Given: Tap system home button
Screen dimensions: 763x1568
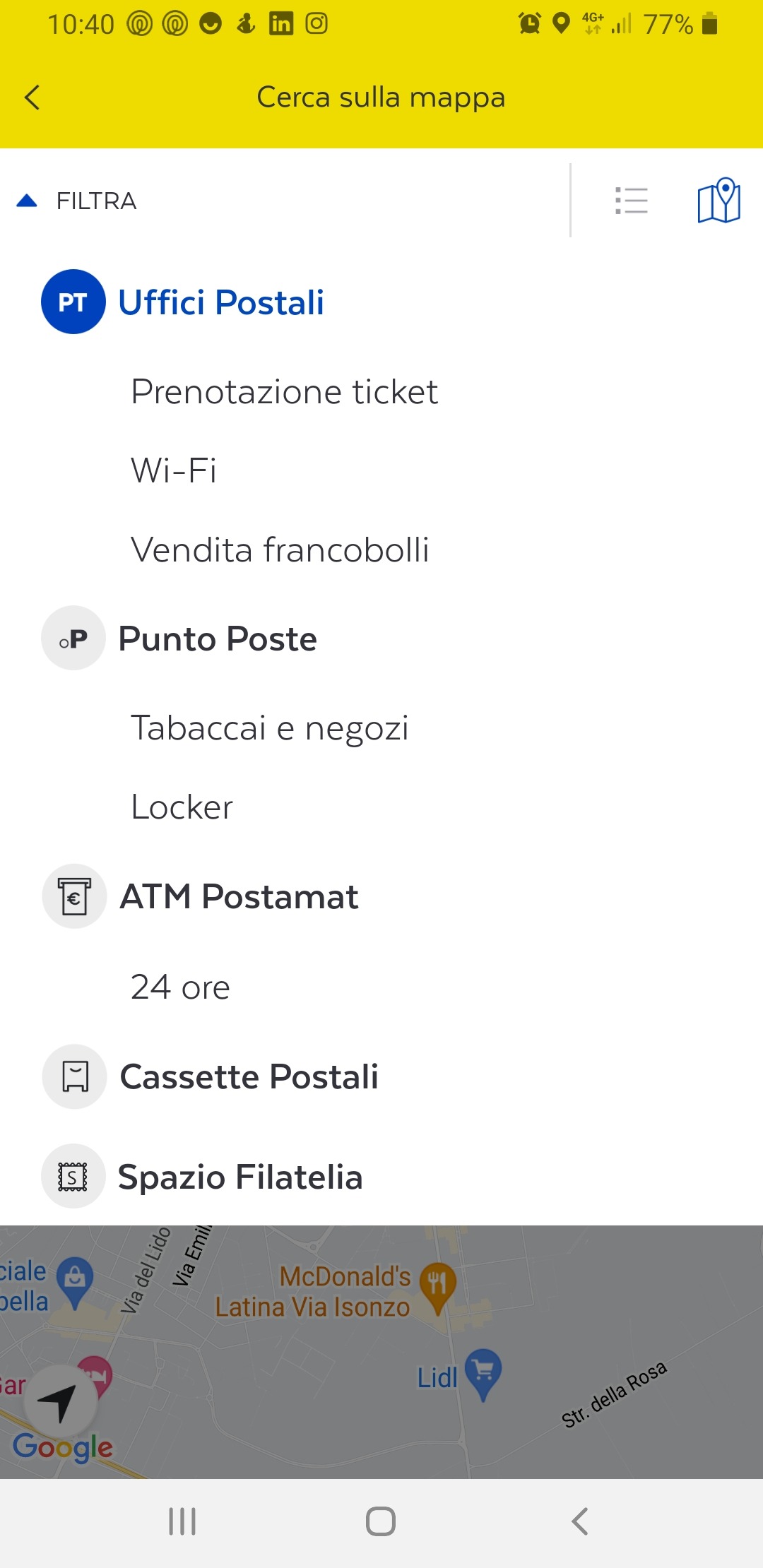Looking at the screenshot, I should pyautogui.click(x=381, y=1521).
